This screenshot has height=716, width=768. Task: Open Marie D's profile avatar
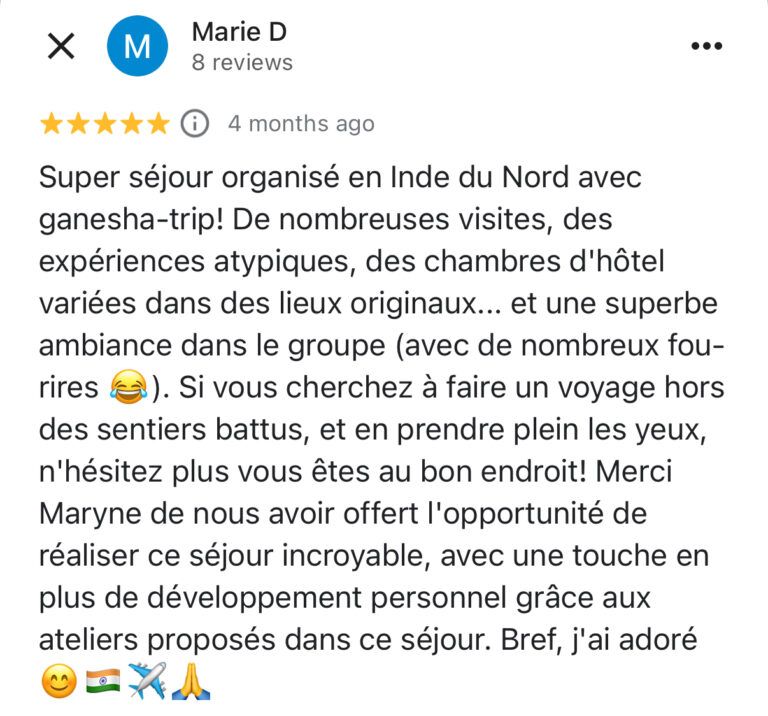tap(136, 46)
